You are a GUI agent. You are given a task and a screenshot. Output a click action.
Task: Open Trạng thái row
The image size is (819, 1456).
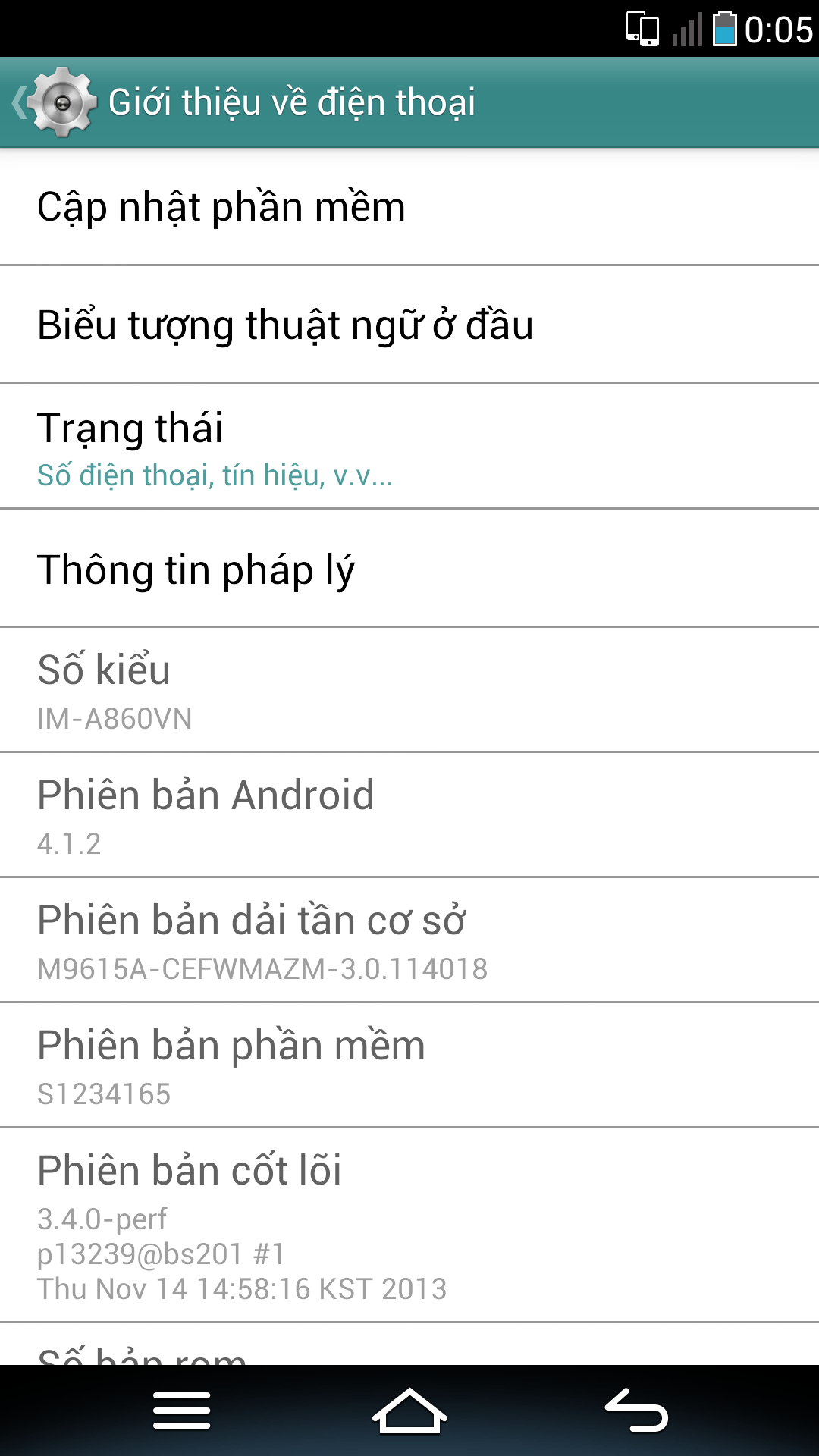point(409,447)
